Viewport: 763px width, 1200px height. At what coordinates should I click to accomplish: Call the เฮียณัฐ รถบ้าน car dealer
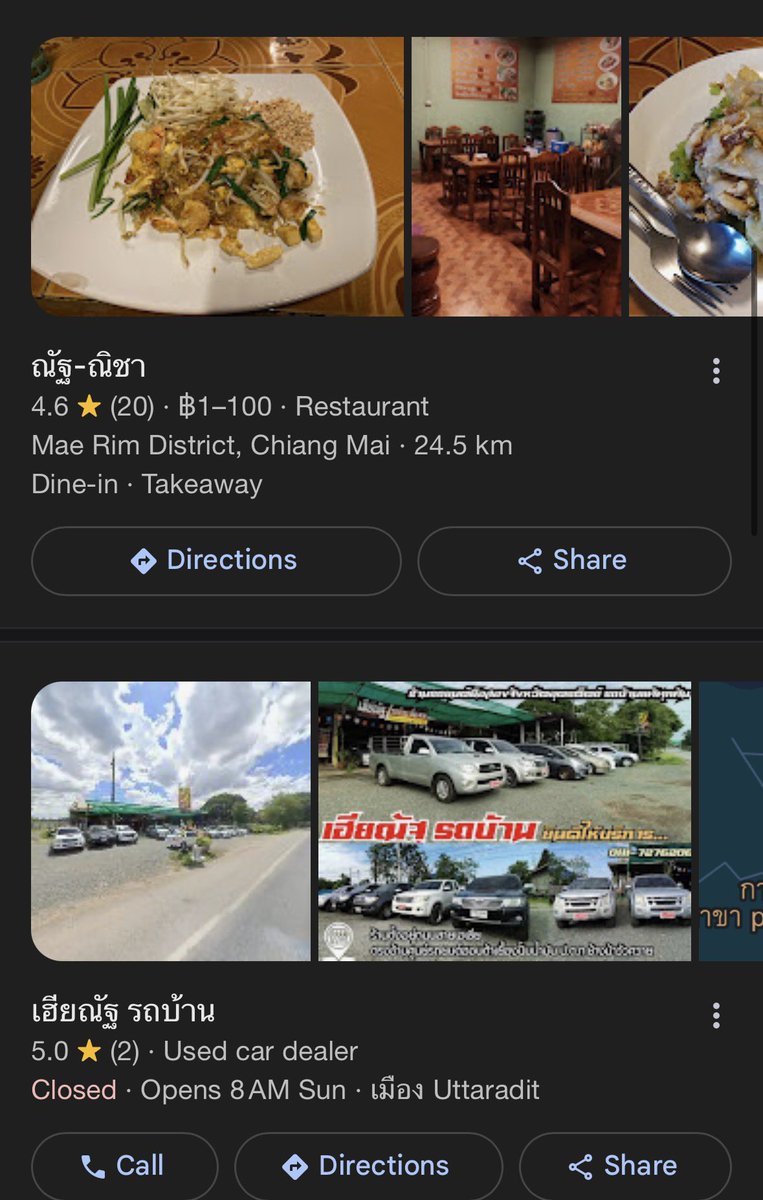tap(124, 1166)
